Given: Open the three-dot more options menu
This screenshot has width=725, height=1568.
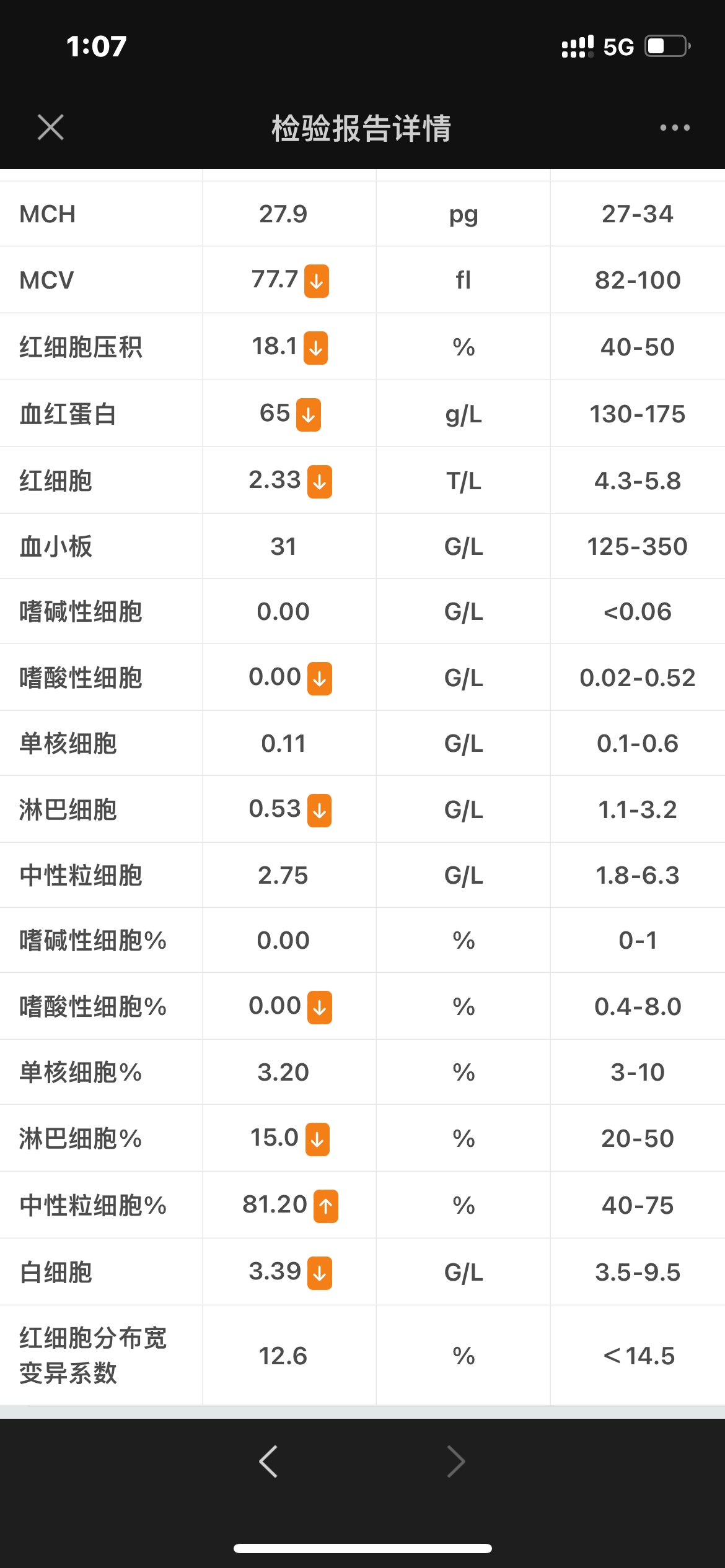Looking at the screenshot, I should pyautogui.click(x=674, y=128).
